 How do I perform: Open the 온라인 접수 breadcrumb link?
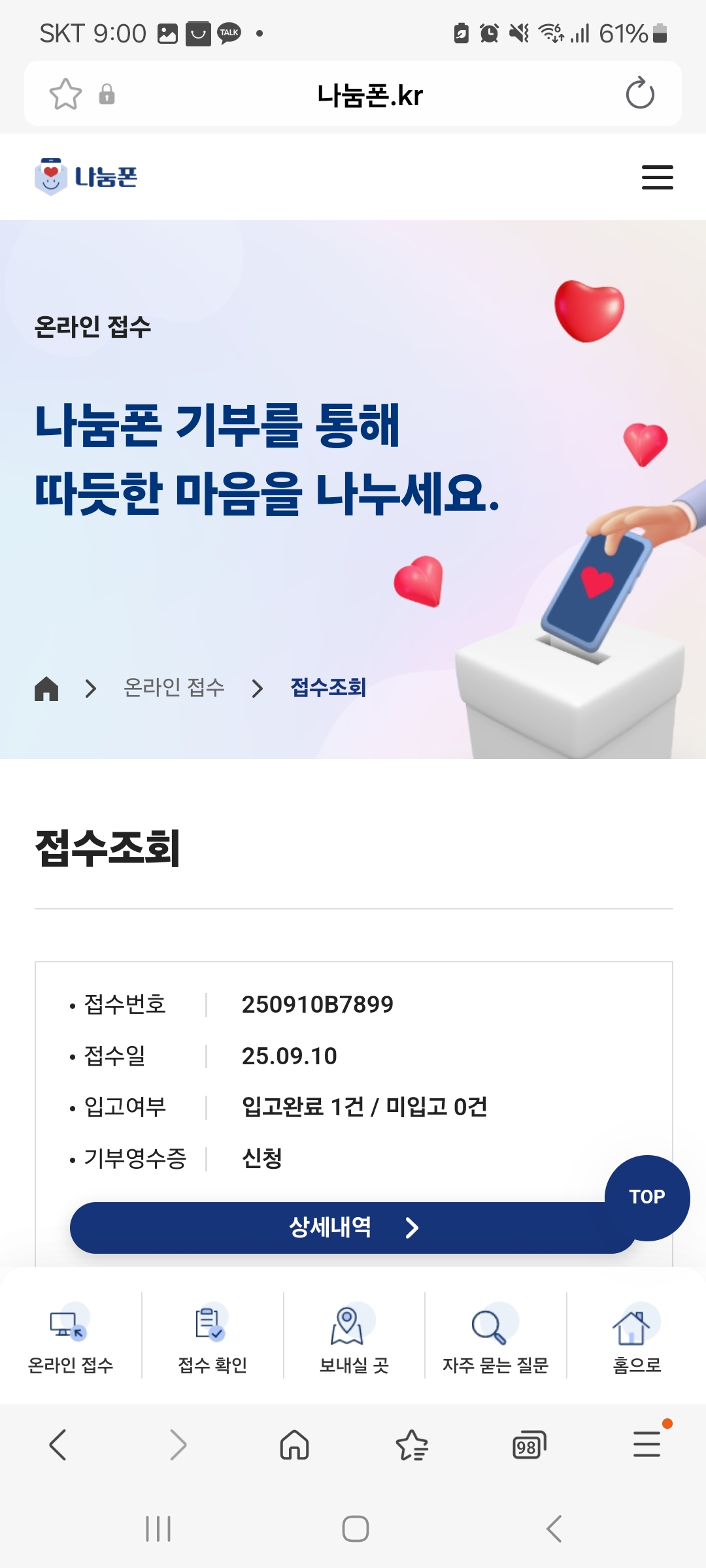pos(174,687)
